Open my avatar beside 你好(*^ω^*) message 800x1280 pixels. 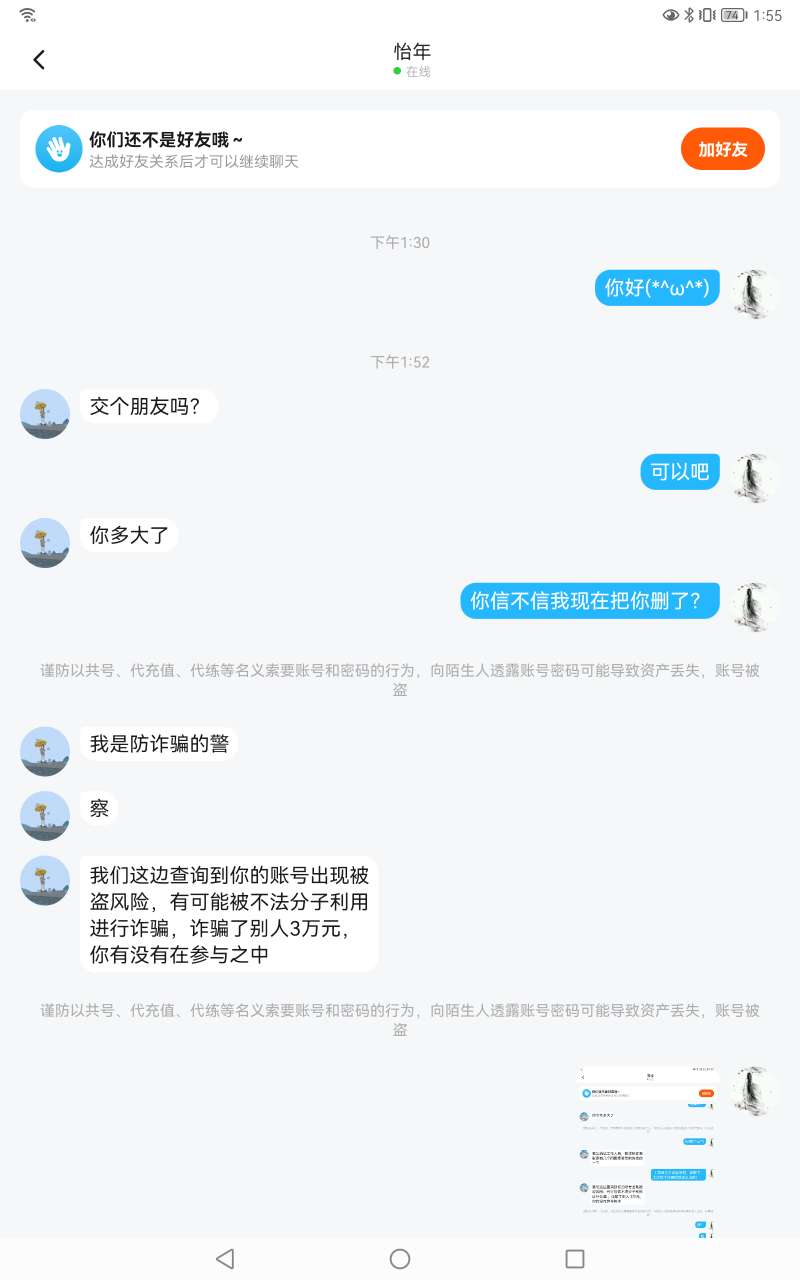[x=755, y=293]
